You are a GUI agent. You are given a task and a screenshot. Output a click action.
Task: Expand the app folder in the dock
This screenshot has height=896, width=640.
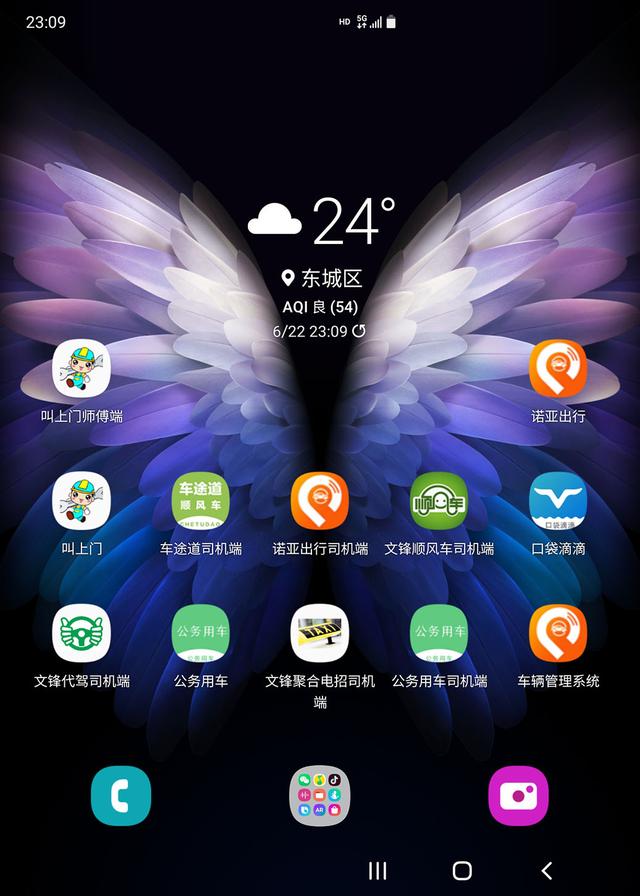320,796
